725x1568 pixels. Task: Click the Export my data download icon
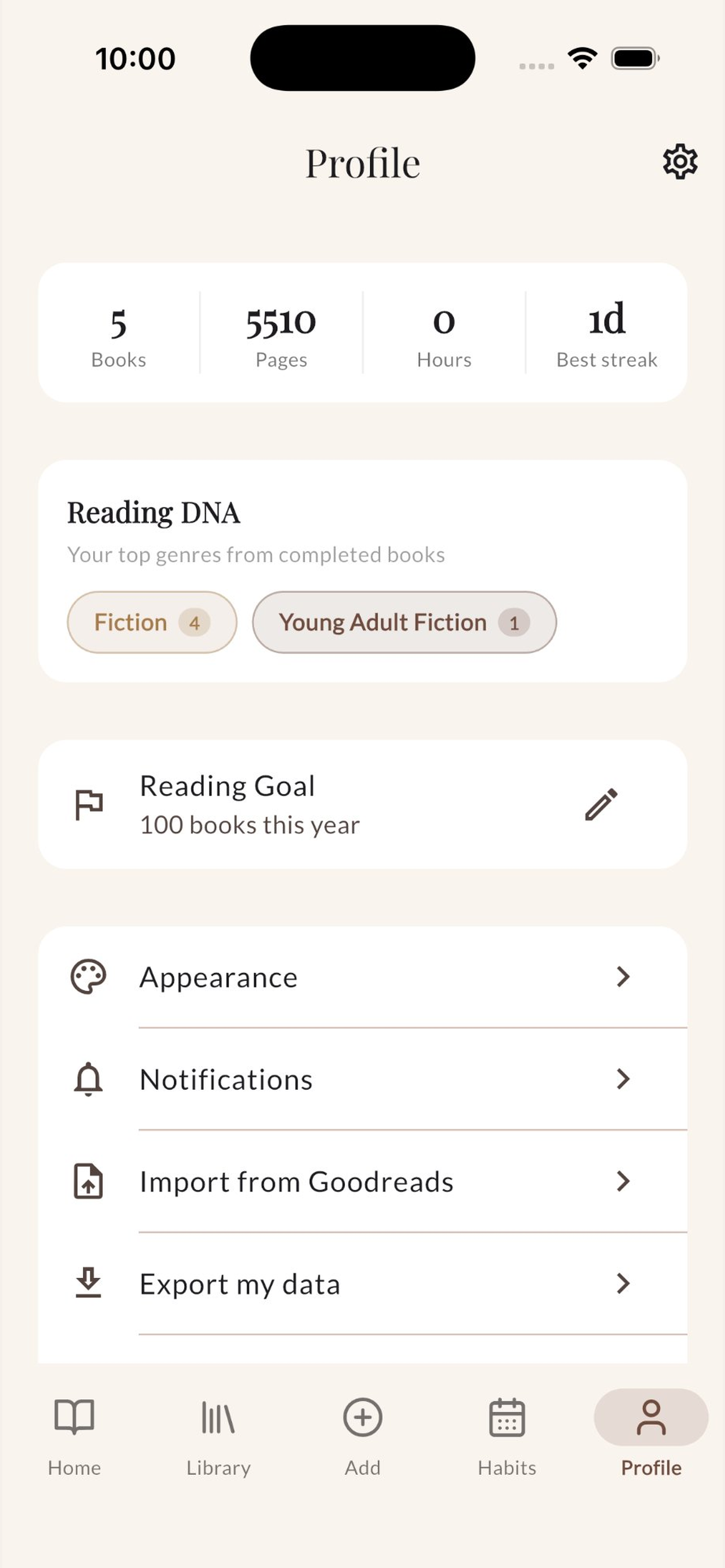click(87, 1283)
